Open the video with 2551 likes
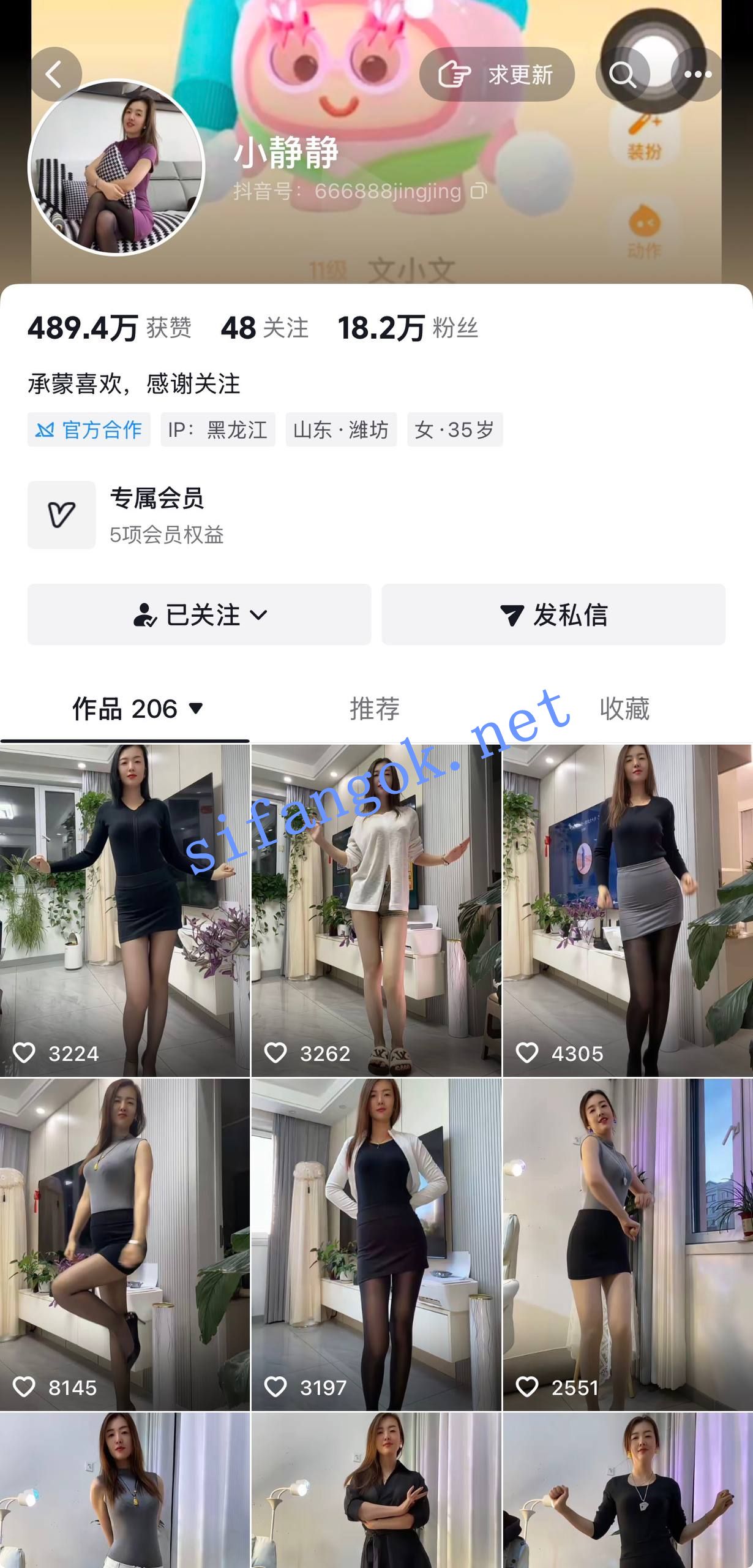The height and width of the screenshot is (1568, 753). coord(627,1243)
